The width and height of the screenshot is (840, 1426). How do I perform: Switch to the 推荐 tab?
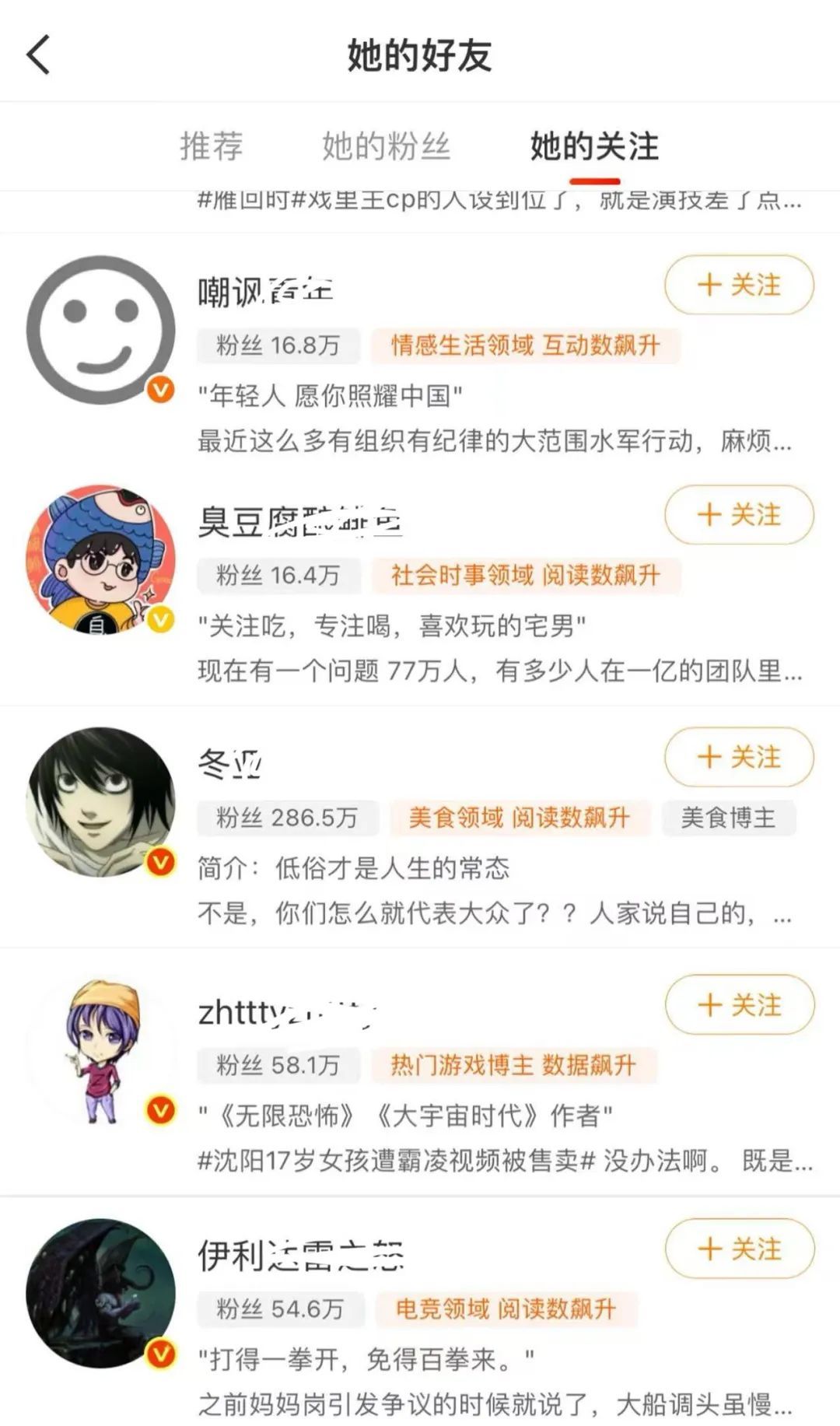tap(212, 146)
